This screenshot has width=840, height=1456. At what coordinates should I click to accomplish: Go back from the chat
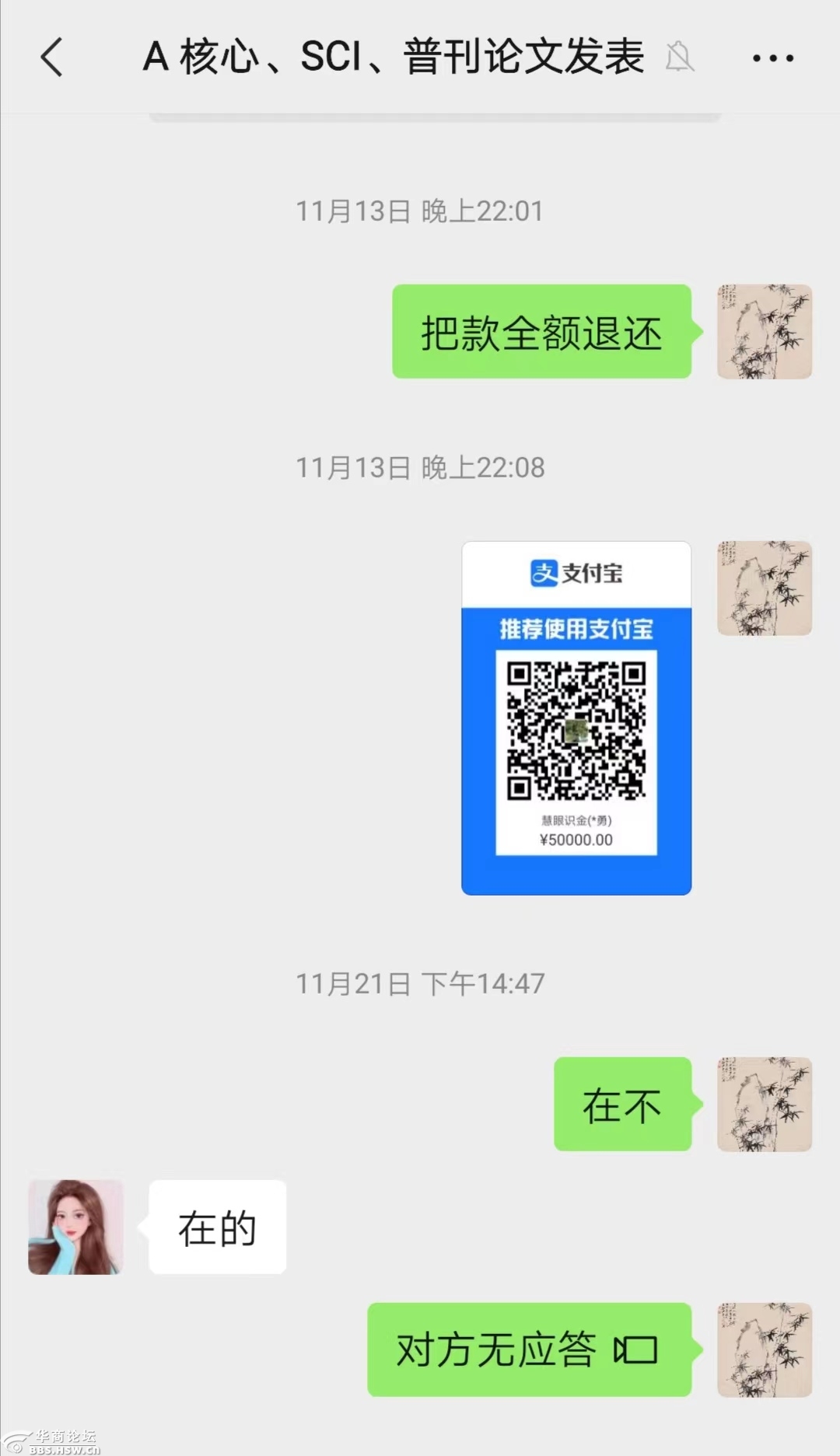click(x=51, y=58)
